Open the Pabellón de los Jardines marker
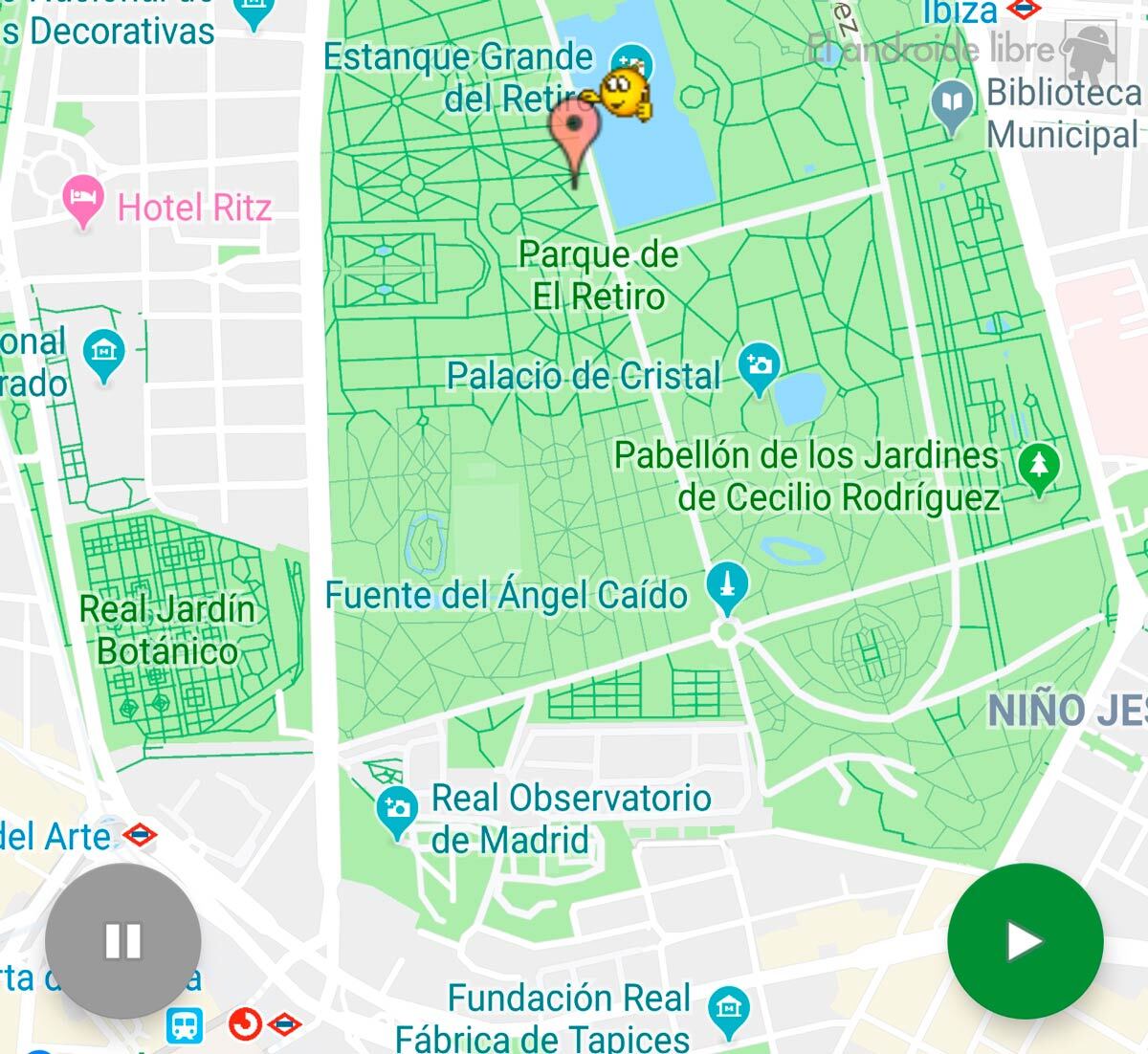The height and width of the screenshot is (1054, 1148). pyautogui.click(x=1039, y=467)
